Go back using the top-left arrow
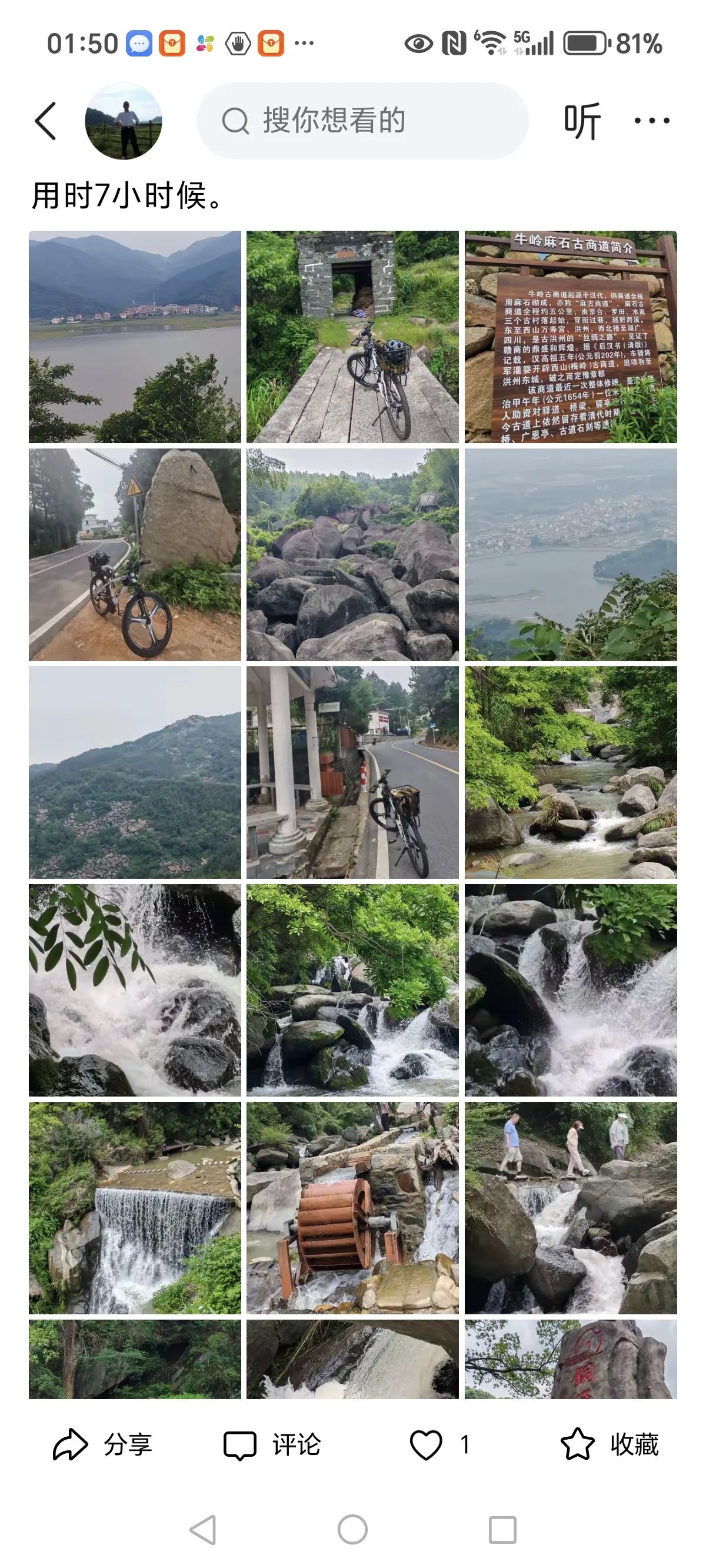Viewport: 706px width, 1568px height. coord(46,121)
